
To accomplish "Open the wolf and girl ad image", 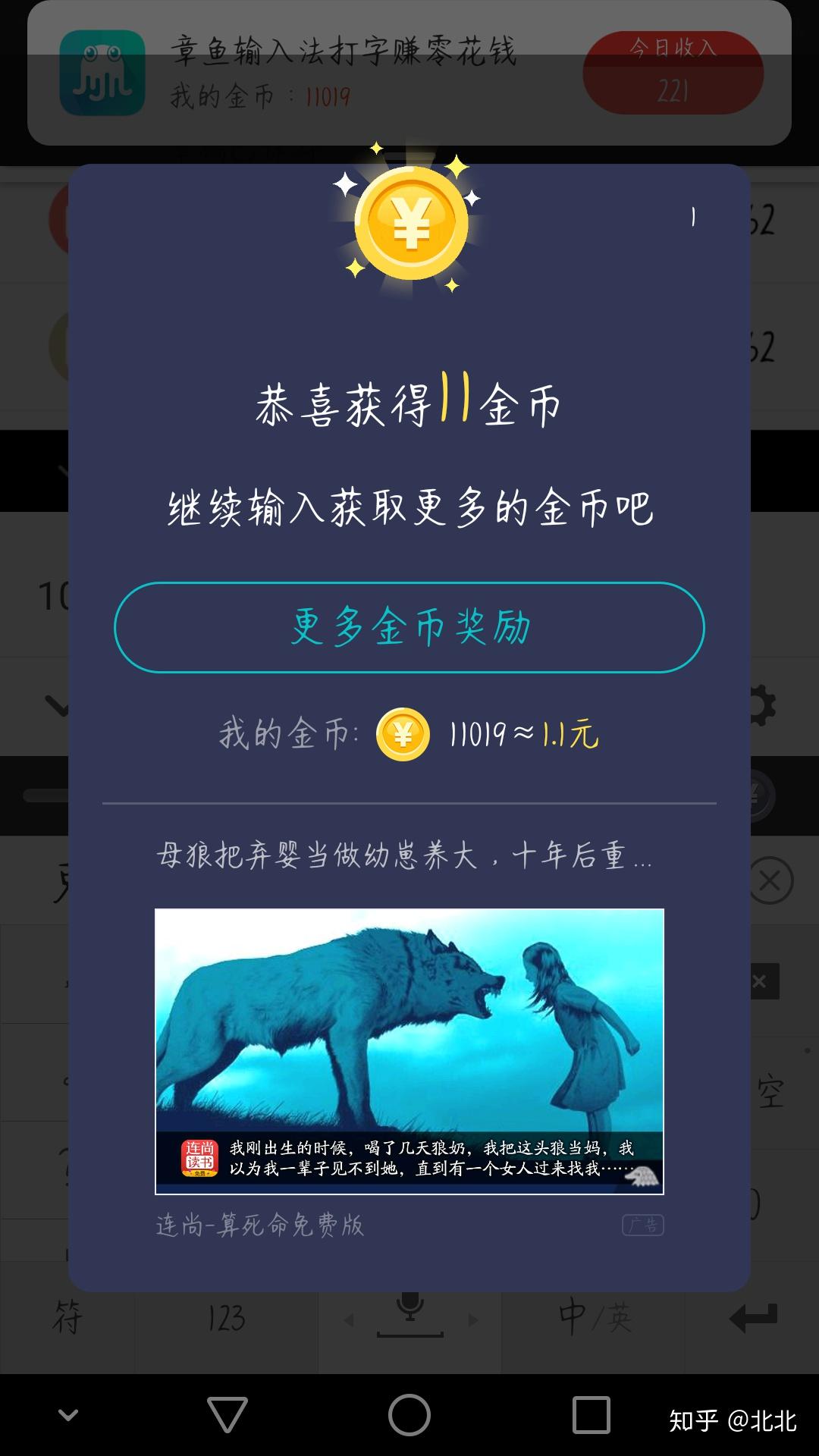I will (409, 1051).
